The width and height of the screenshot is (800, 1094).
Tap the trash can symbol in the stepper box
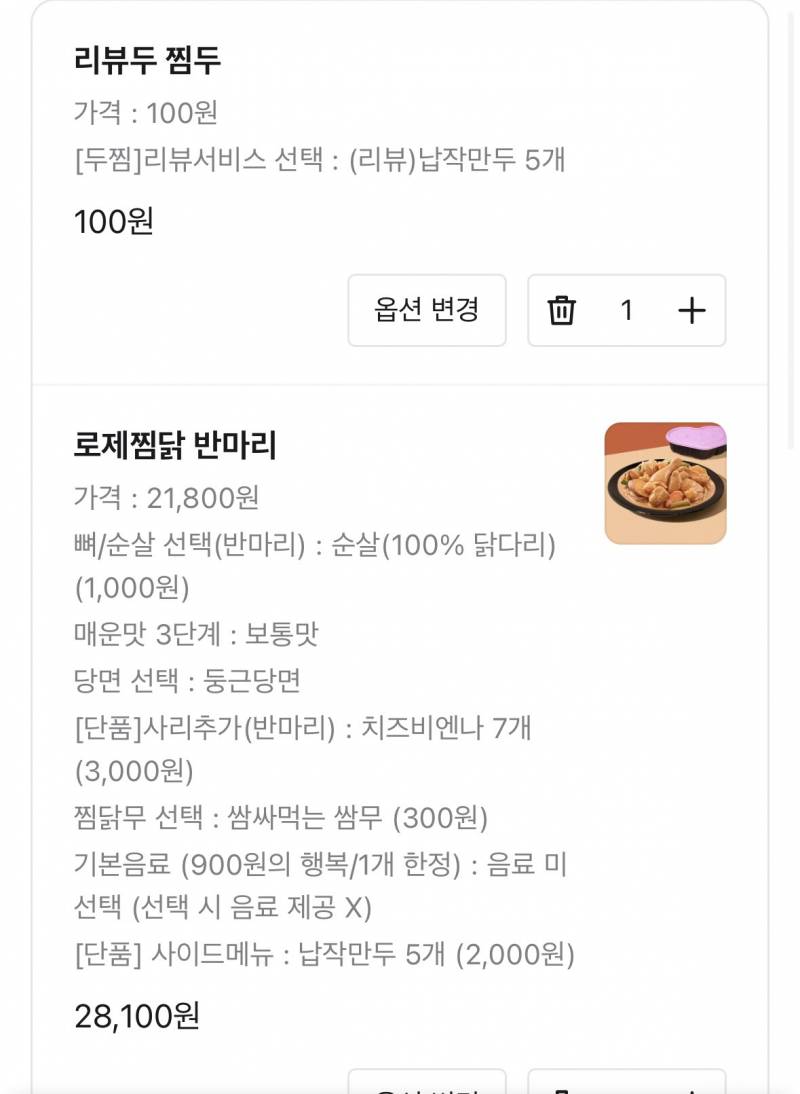point(563,311)
